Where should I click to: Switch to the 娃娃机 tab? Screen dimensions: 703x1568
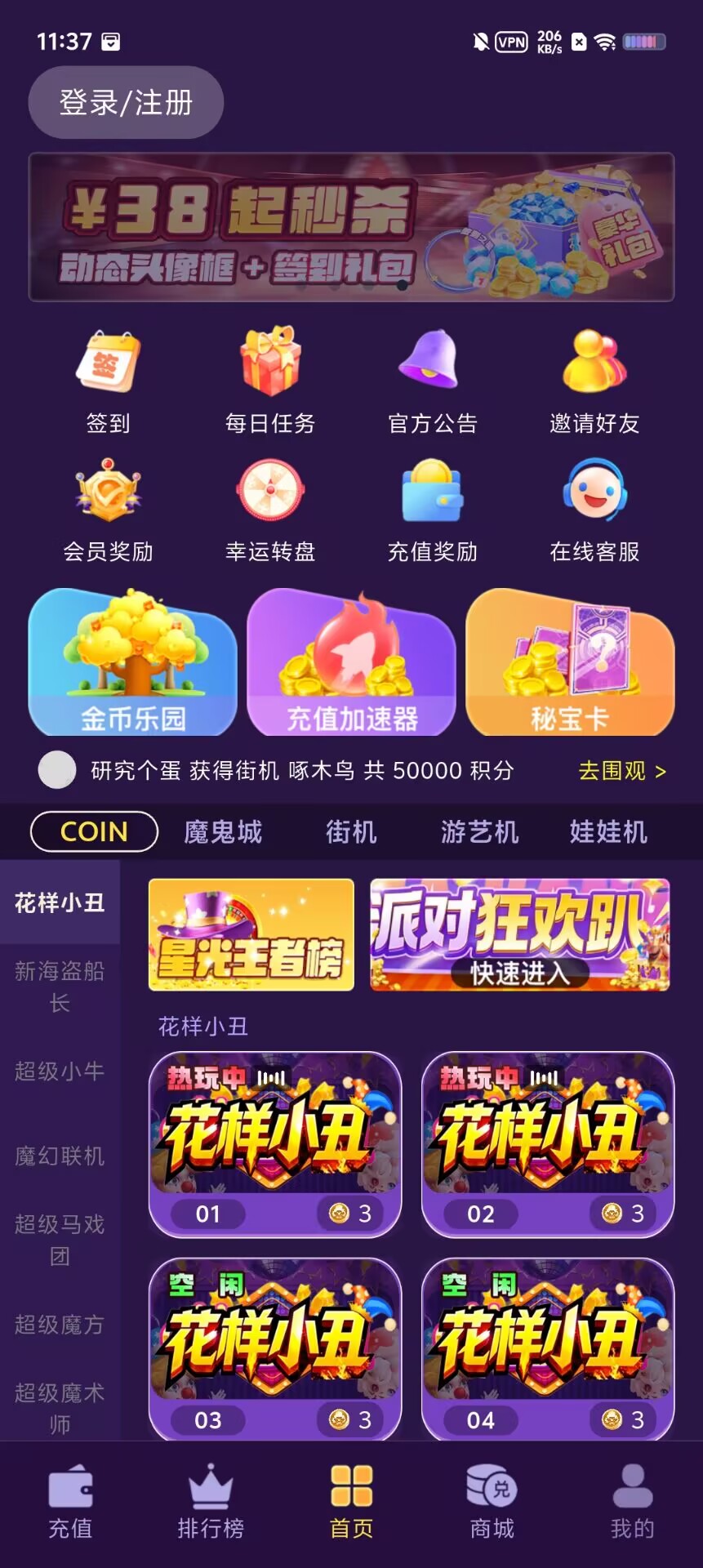click(608, 832)
